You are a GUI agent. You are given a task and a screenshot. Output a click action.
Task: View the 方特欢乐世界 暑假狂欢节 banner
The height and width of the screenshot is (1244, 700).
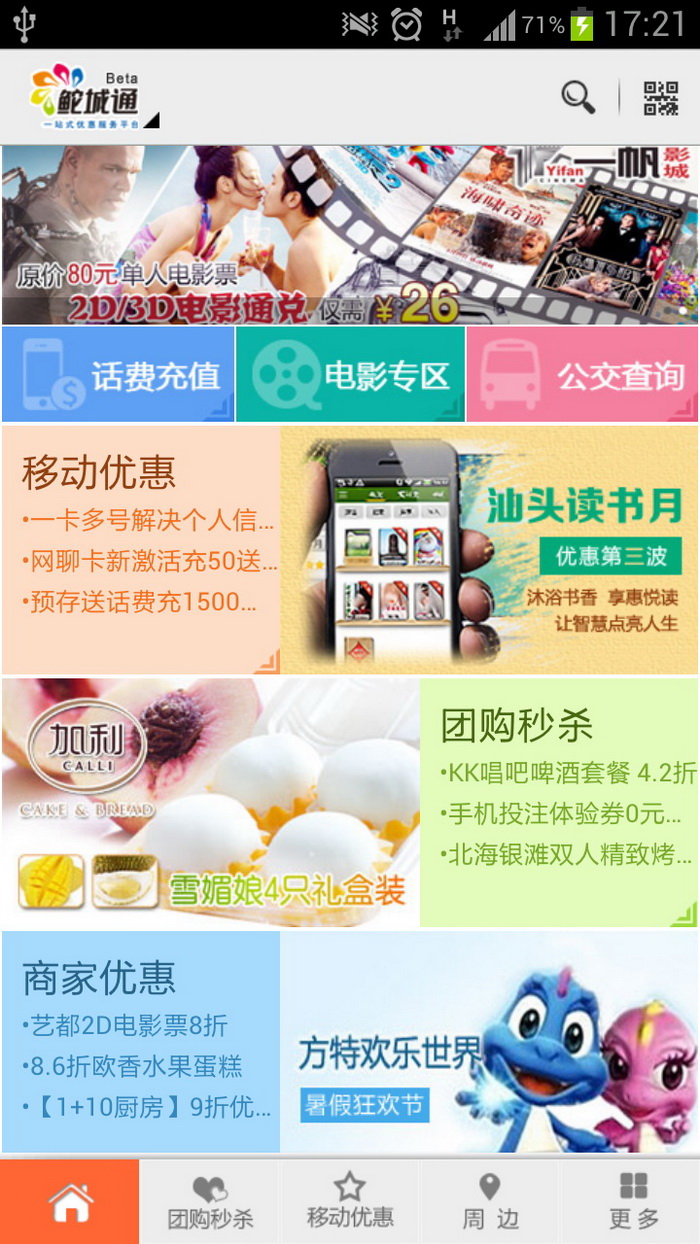(490, 1042)
